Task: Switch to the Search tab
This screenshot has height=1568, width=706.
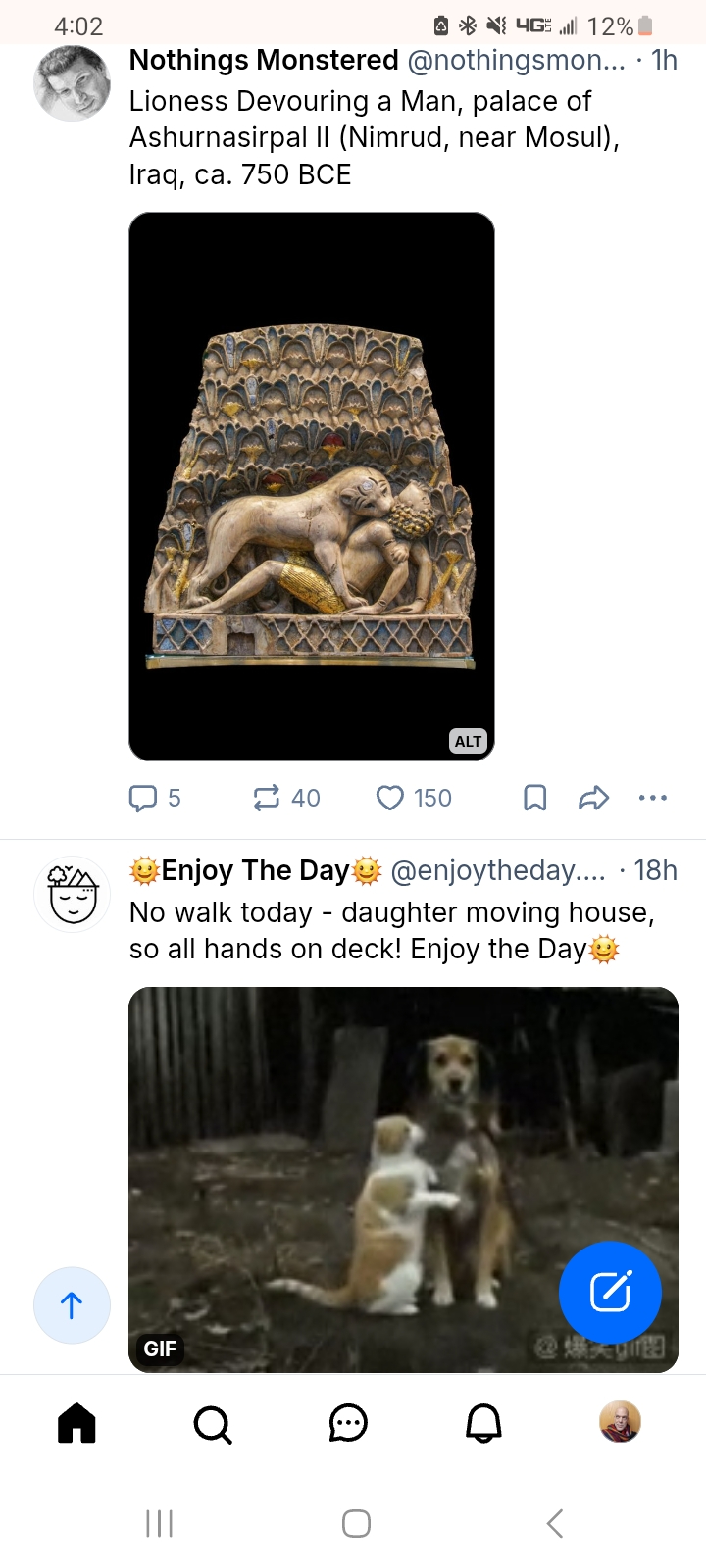Action: pyautogui.click(x=212, y=1422)
